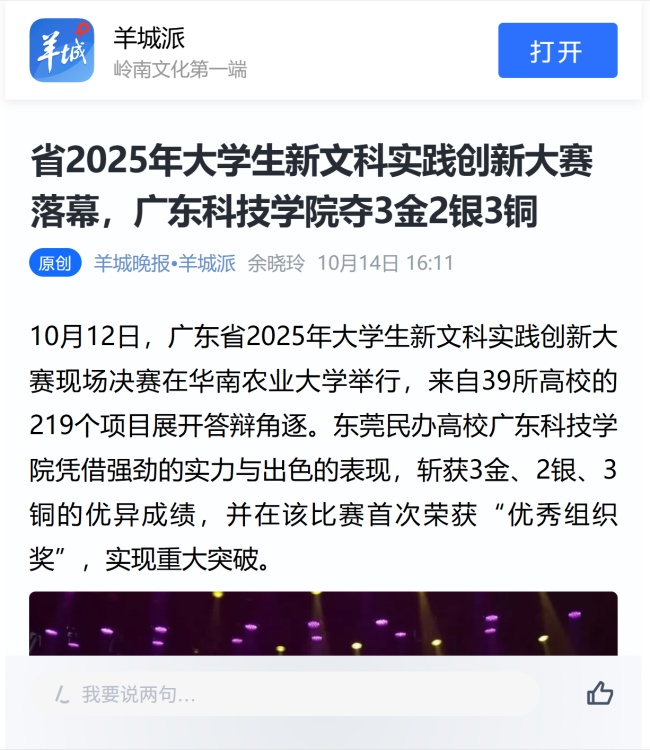This screenshot has height=750, width=650.
Task: Tap the 我要说两句 comment field
Action: click(285, 694)
